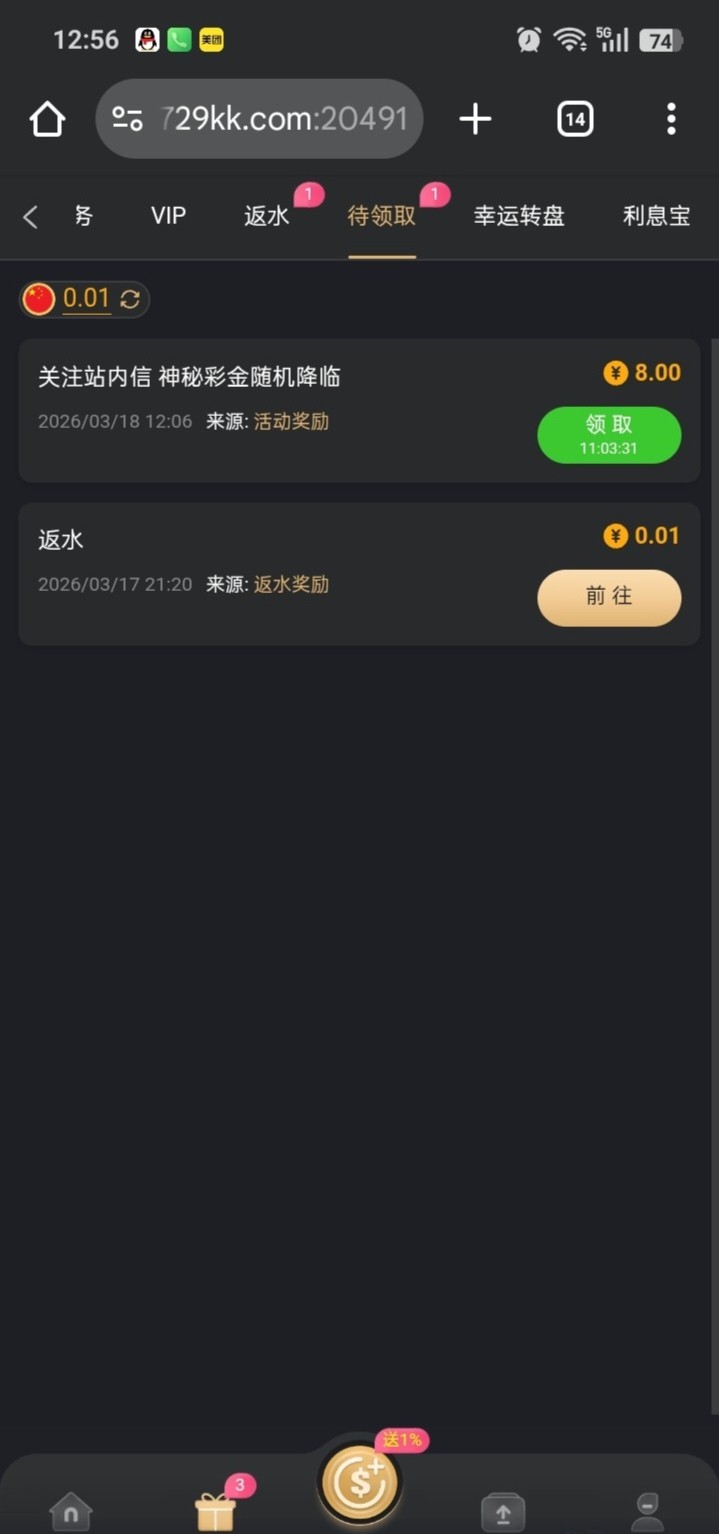
Task: Claim the 8.00 reward with 领取
Action: tap(609, 435)
